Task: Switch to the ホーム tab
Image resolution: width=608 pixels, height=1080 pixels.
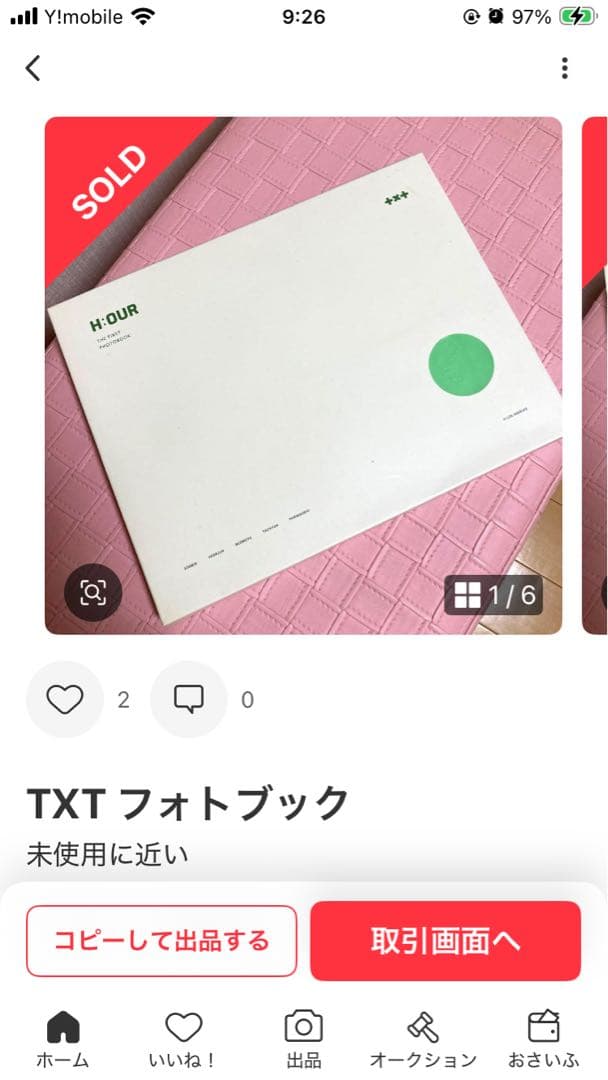Action: point(63,1038)
